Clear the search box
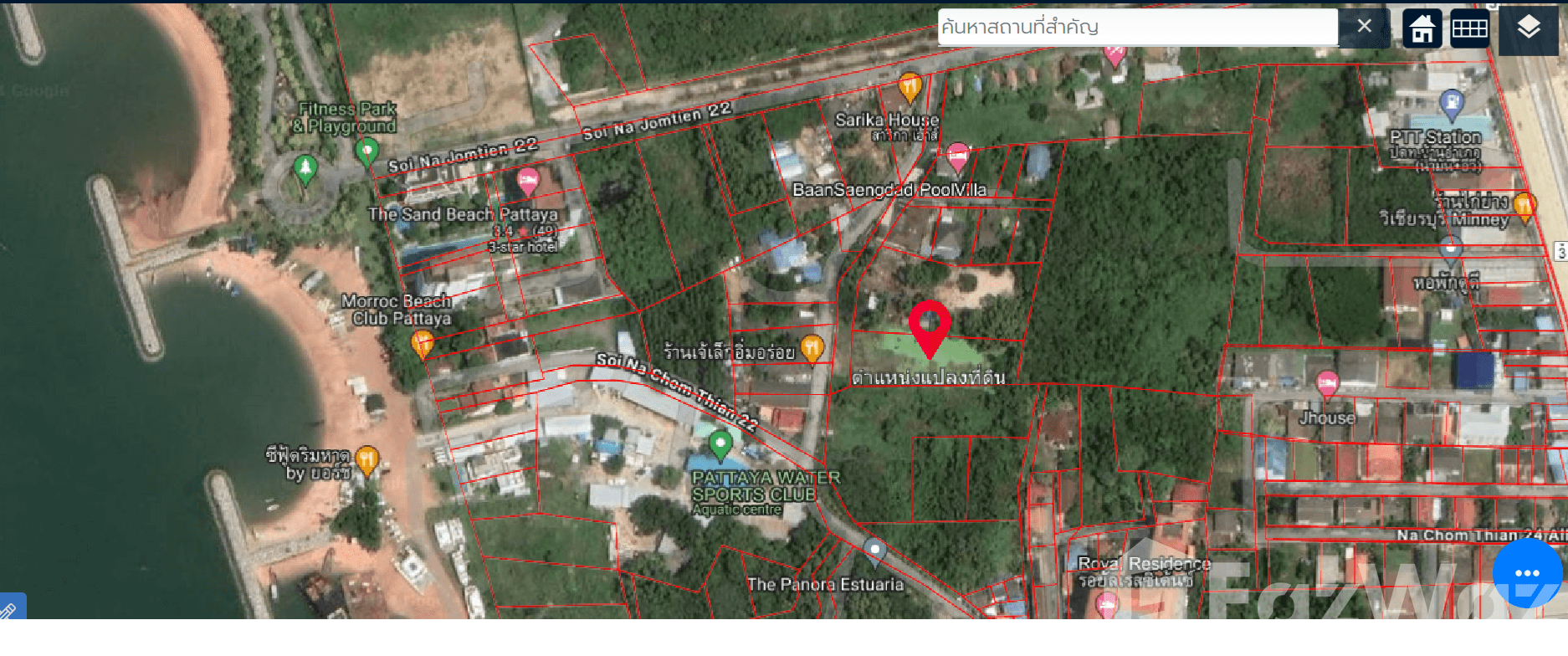 point(1364,27)
